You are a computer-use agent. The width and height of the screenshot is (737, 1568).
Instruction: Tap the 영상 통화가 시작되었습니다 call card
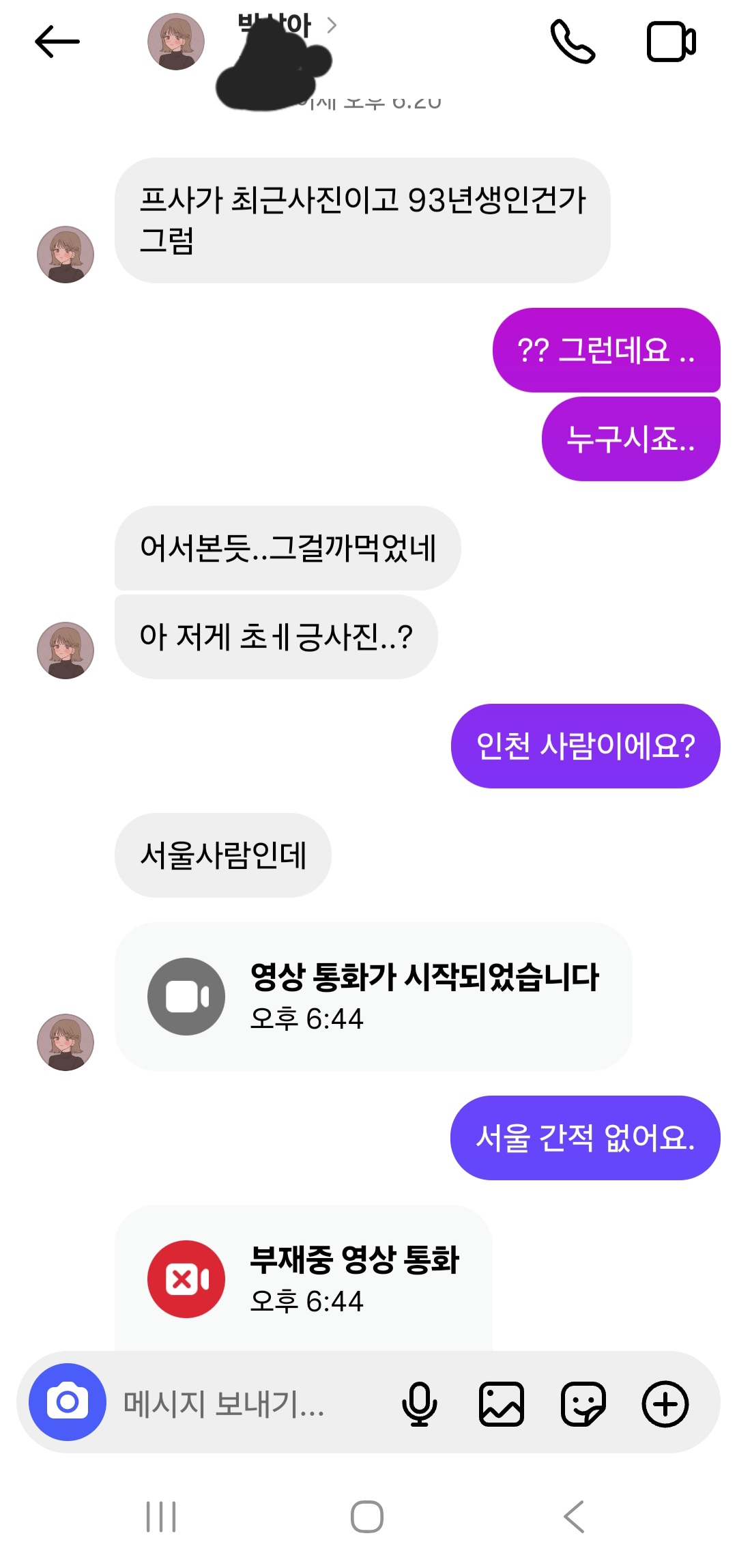pos(373,996)
